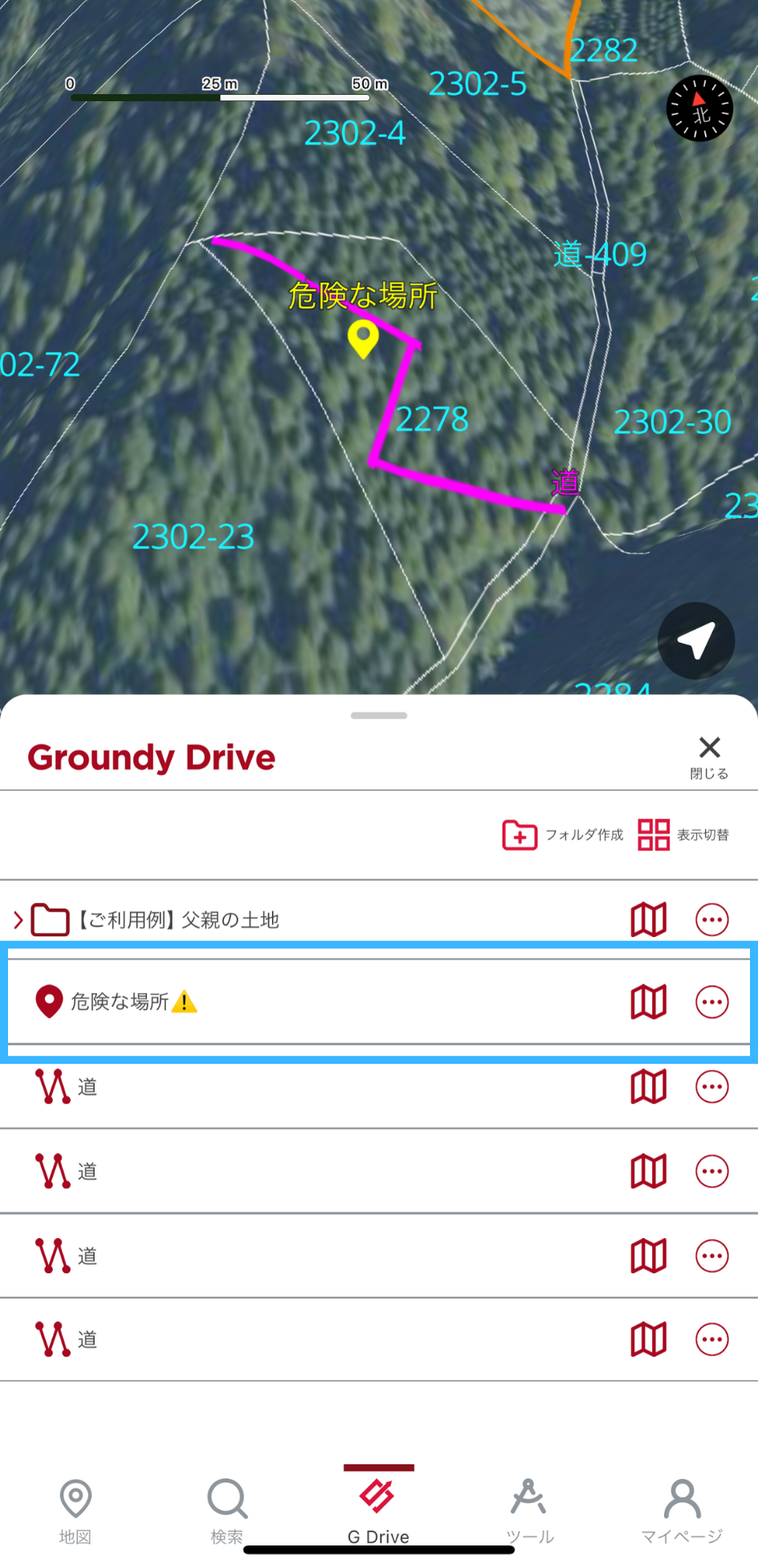Open more options for 危険な場所
Image resolution: width=758 pixels, height=1568 pixels.
711,1002
